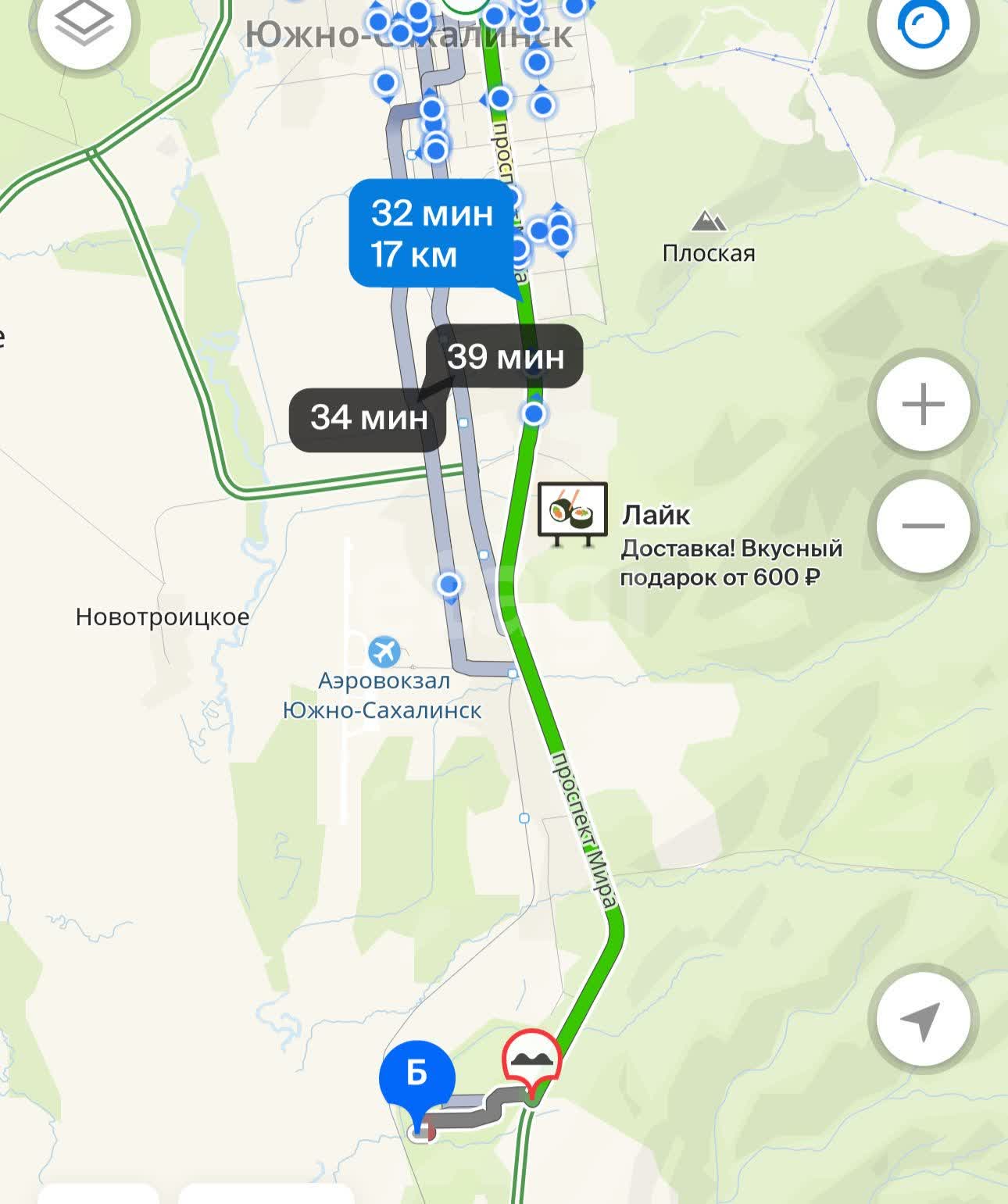Screen dimensions: 1008x1204
Task: Open the map layers button
Action: tap(84, 27)
